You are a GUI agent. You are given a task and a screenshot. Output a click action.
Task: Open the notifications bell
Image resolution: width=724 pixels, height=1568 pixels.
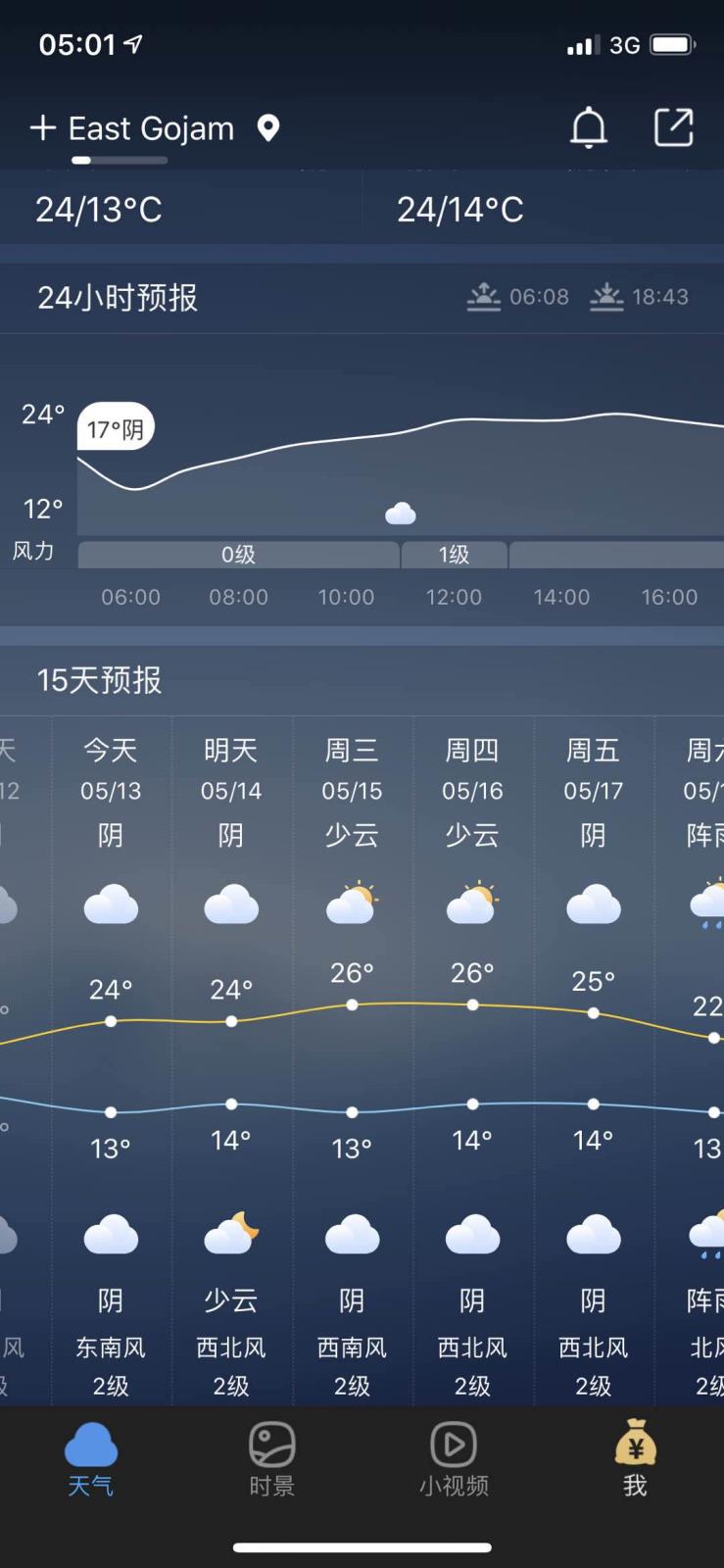[x=589, y=128]
